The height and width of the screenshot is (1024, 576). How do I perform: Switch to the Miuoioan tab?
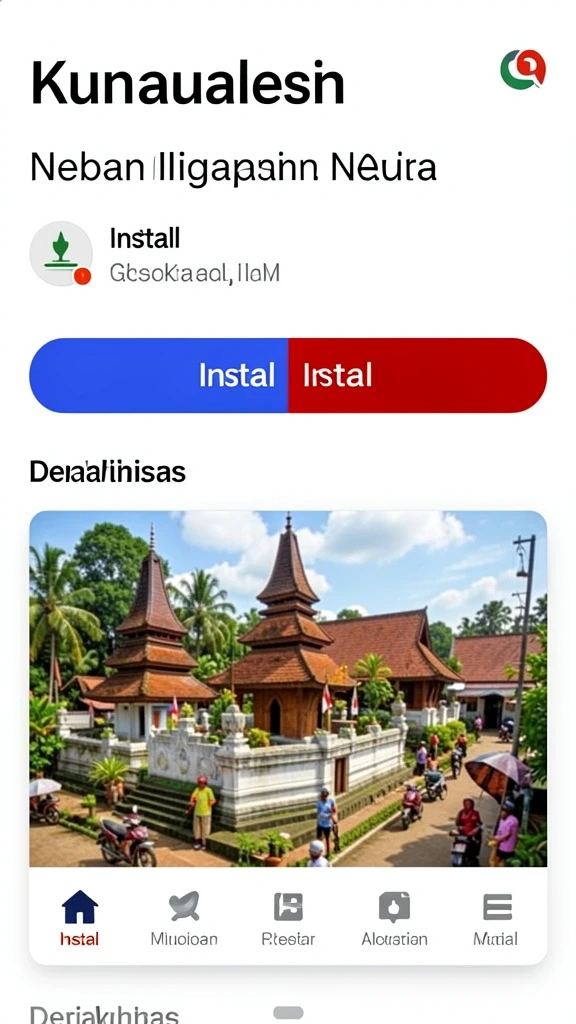pos(184,918)
